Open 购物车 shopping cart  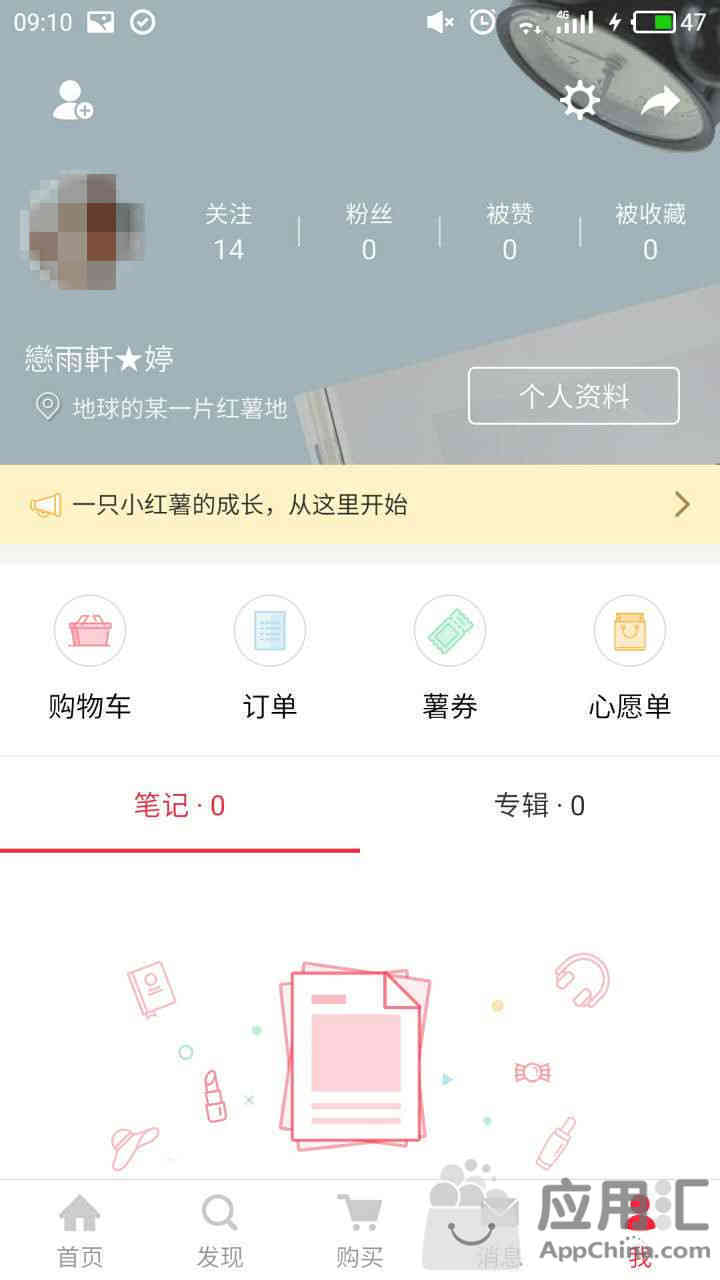pyautogui.click(x=90, y=657)
